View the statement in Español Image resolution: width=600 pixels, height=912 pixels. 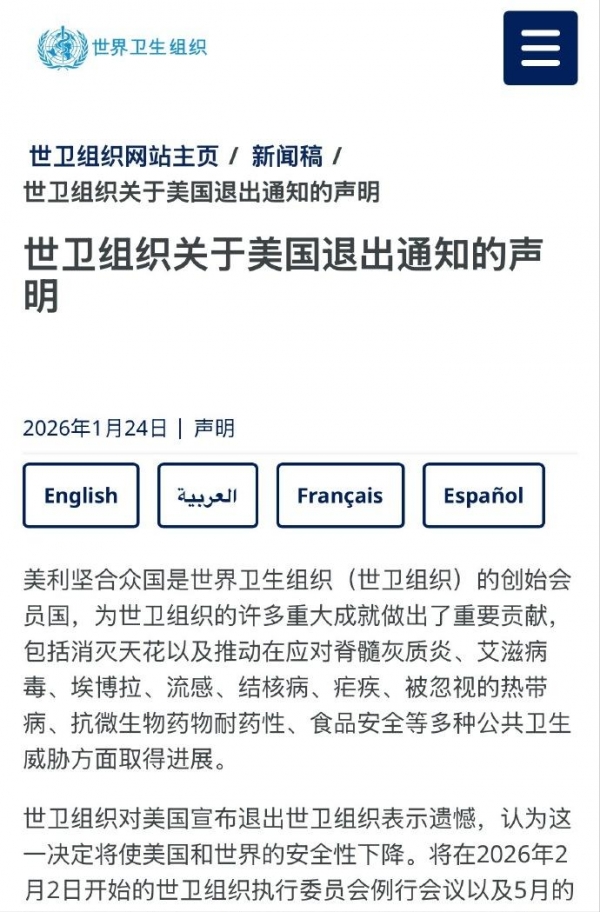point(483,496)
